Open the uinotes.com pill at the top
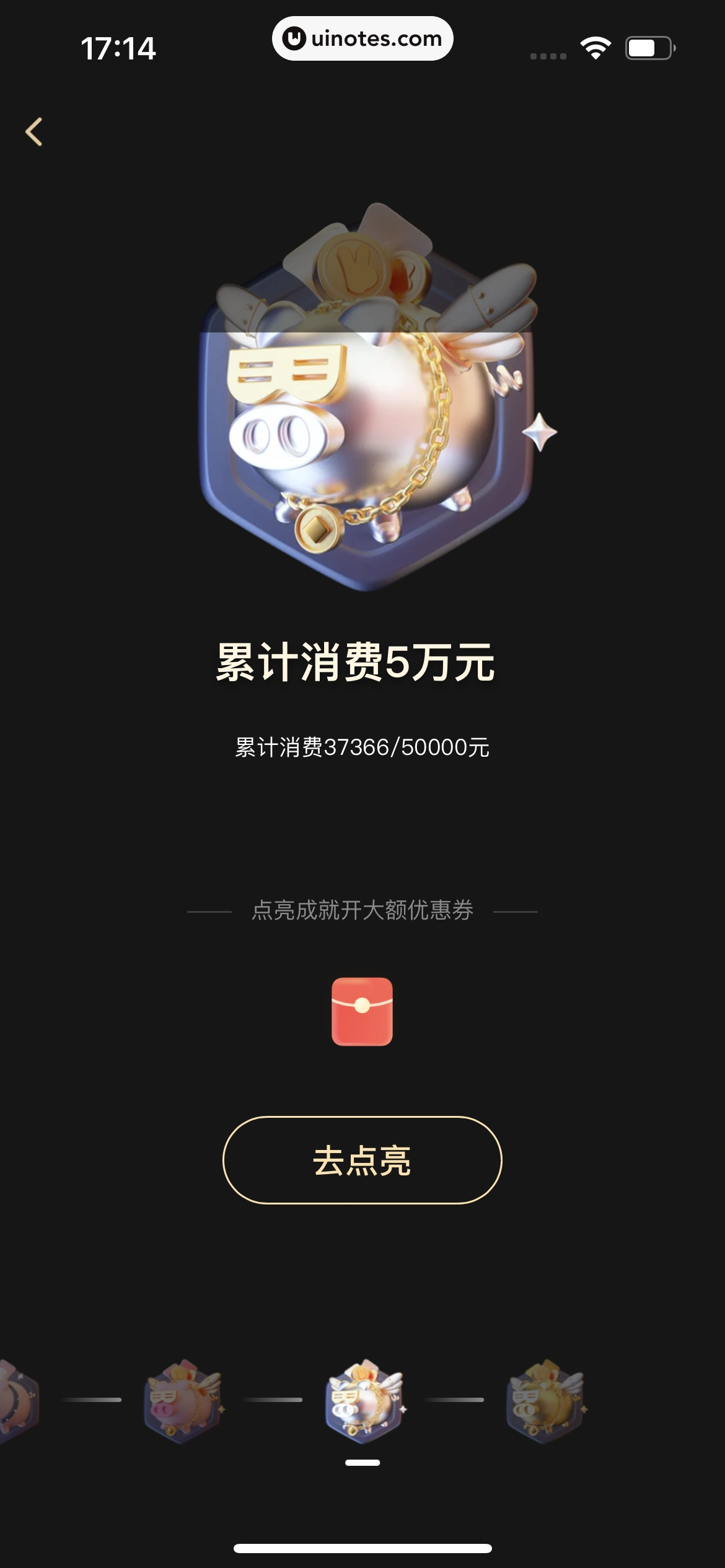Viewport: 725px width, 1568px height. [362, 38]
